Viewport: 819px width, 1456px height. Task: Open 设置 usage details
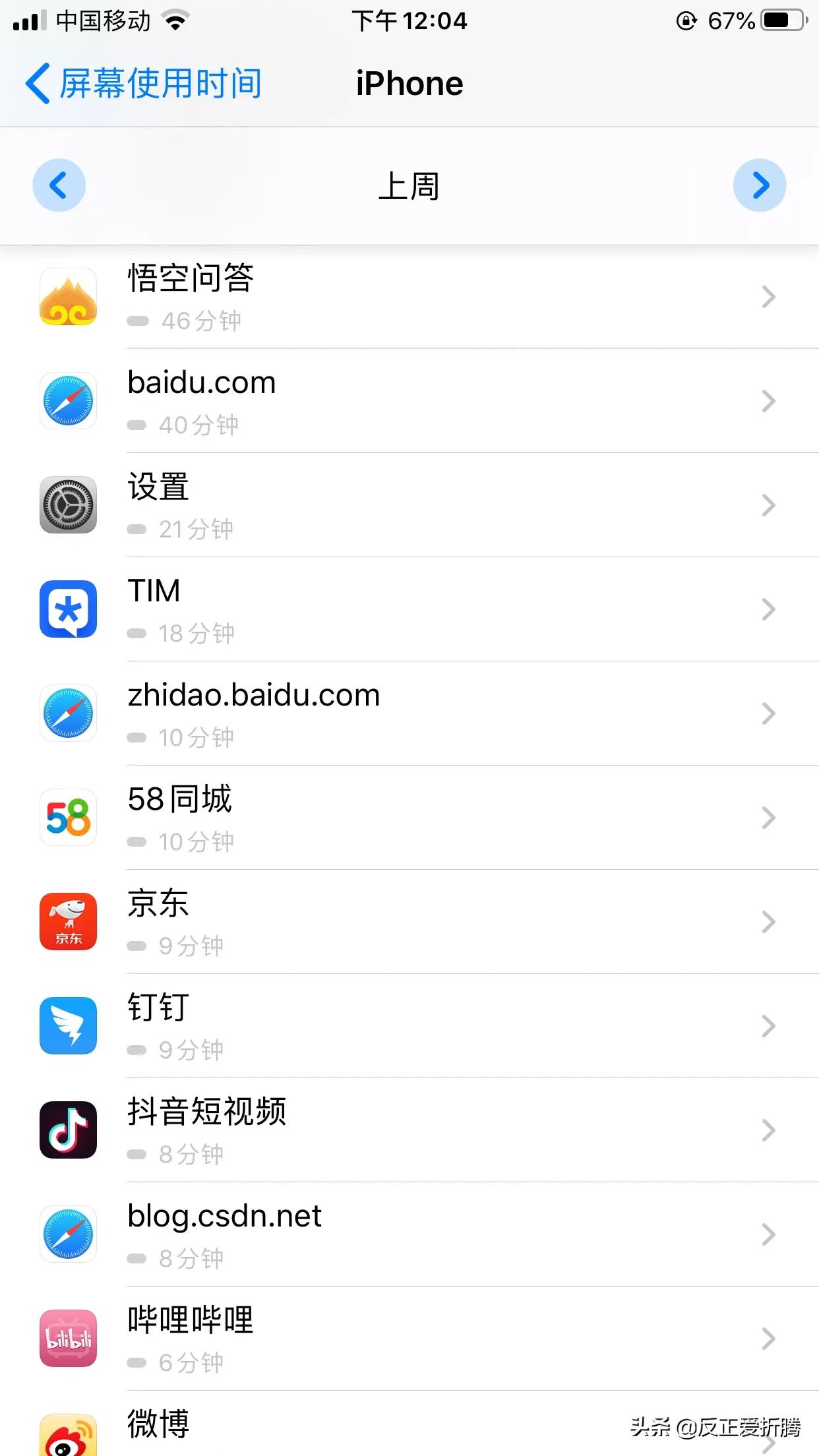coord(409,505)
